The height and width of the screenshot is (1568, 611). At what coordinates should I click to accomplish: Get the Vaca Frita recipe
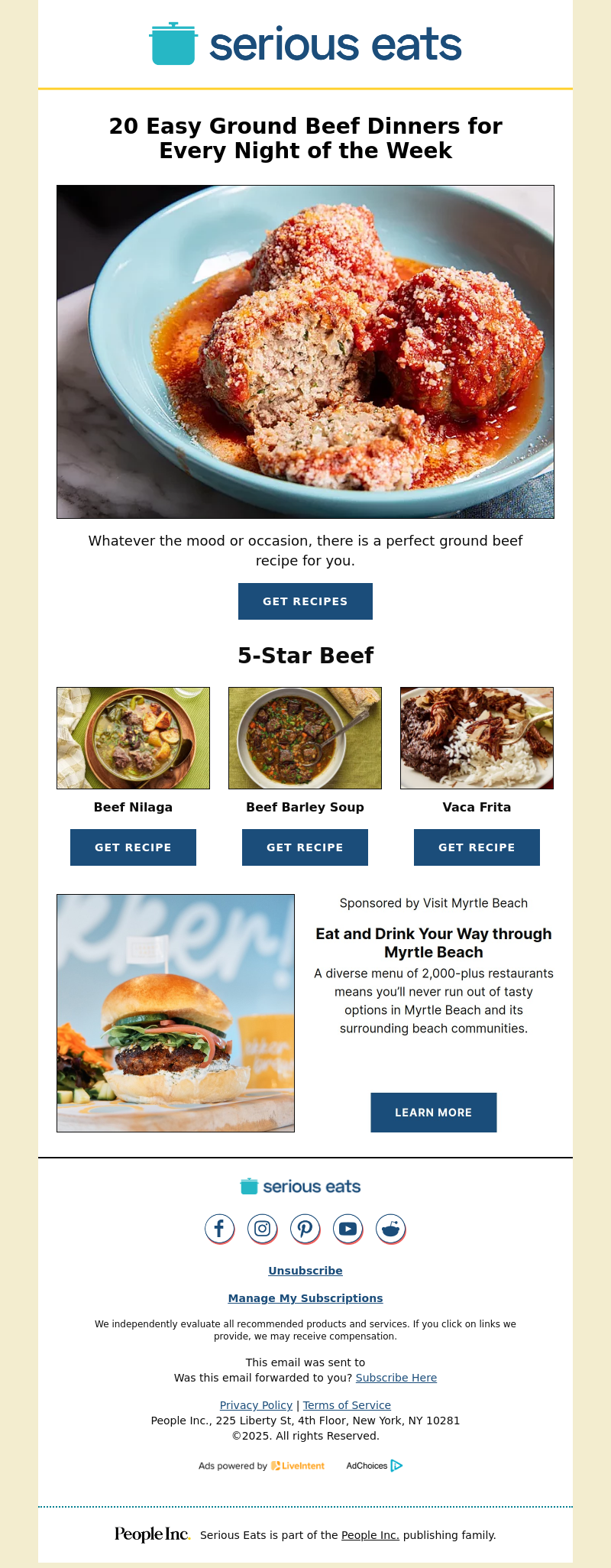tap(477, 847)
